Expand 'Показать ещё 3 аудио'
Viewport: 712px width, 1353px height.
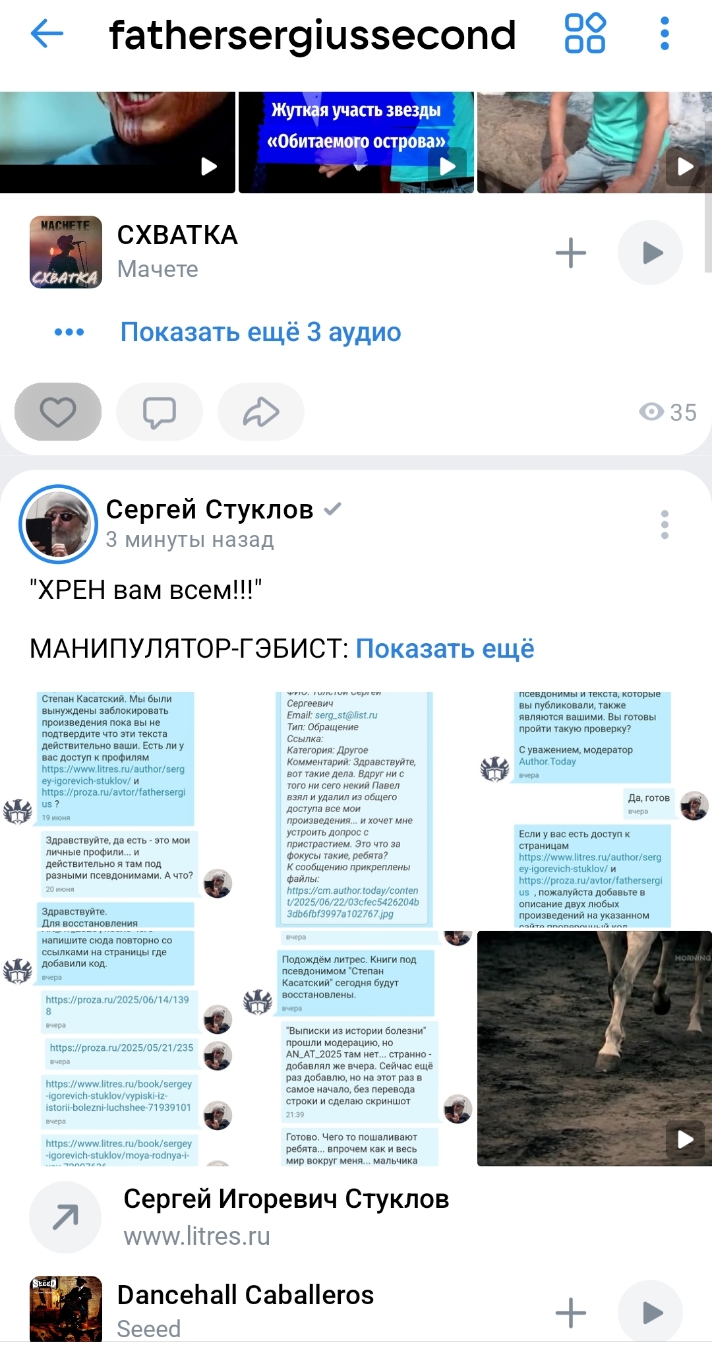click(260, 332)
